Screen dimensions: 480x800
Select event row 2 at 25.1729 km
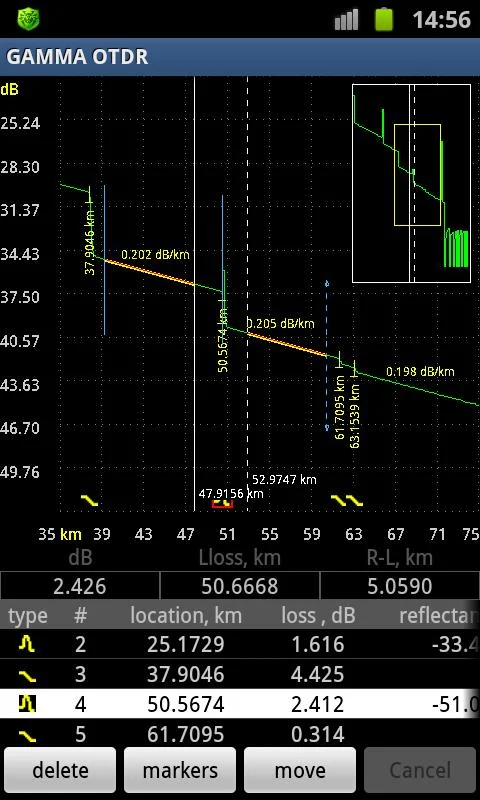click(x=240, y=644)
